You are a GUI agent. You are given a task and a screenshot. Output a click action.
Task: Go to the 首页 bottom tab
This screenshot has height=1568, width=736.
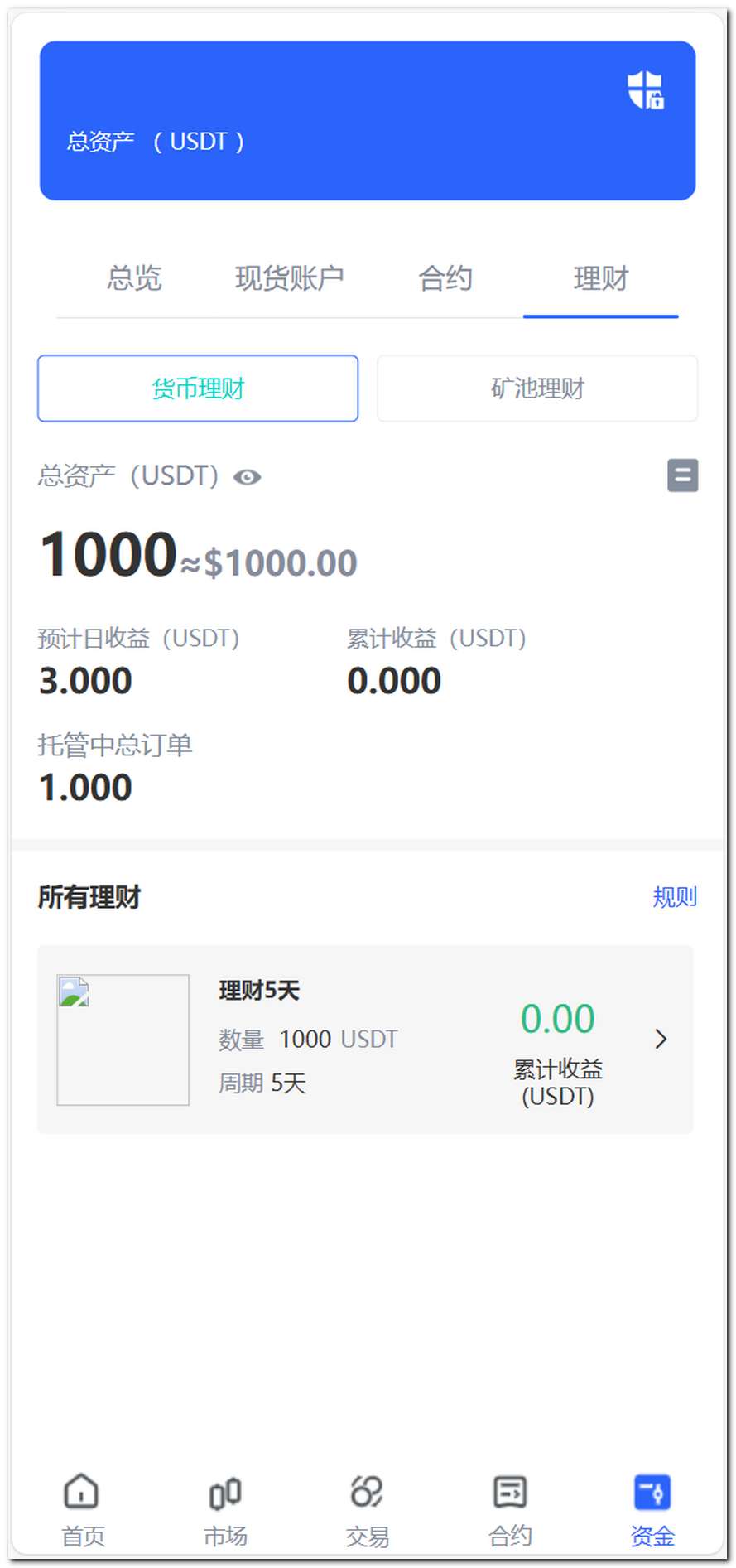coord(83,1511)
